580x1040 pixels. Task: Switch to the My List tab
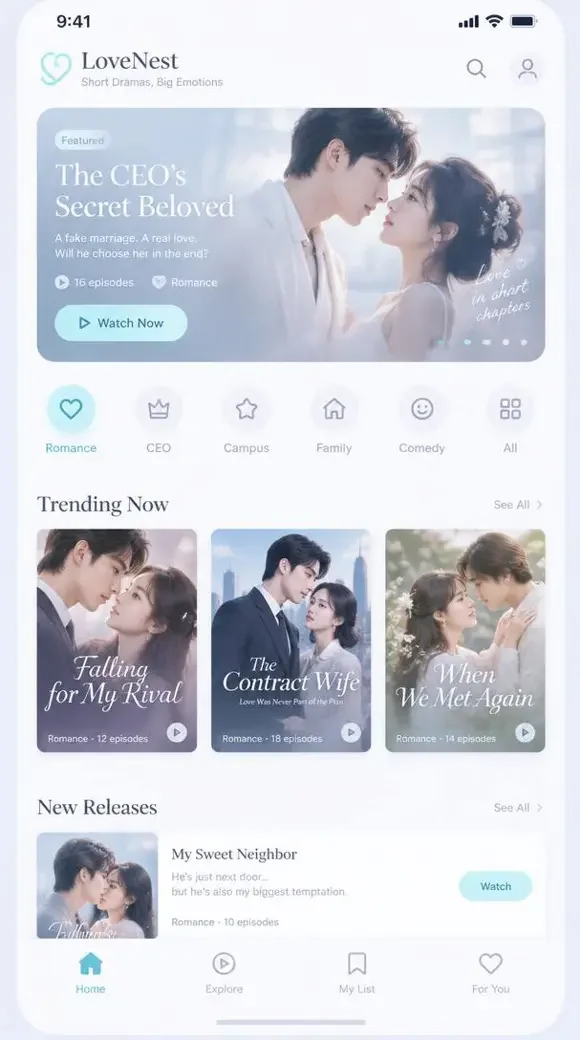click(357, 973)
